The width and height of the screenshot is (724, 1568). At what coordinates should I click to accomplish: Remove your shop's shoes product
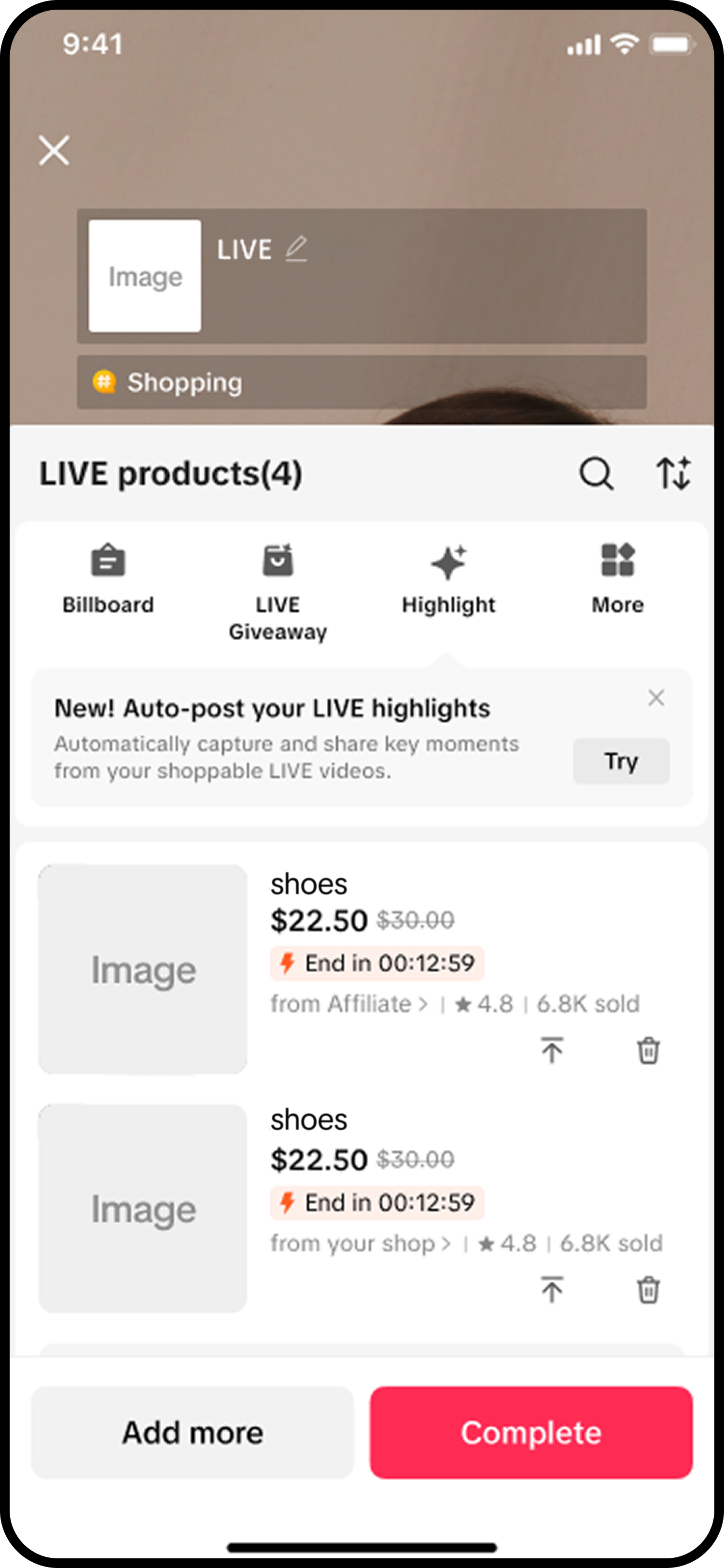pyautogui.click(x=649, y=1289)
